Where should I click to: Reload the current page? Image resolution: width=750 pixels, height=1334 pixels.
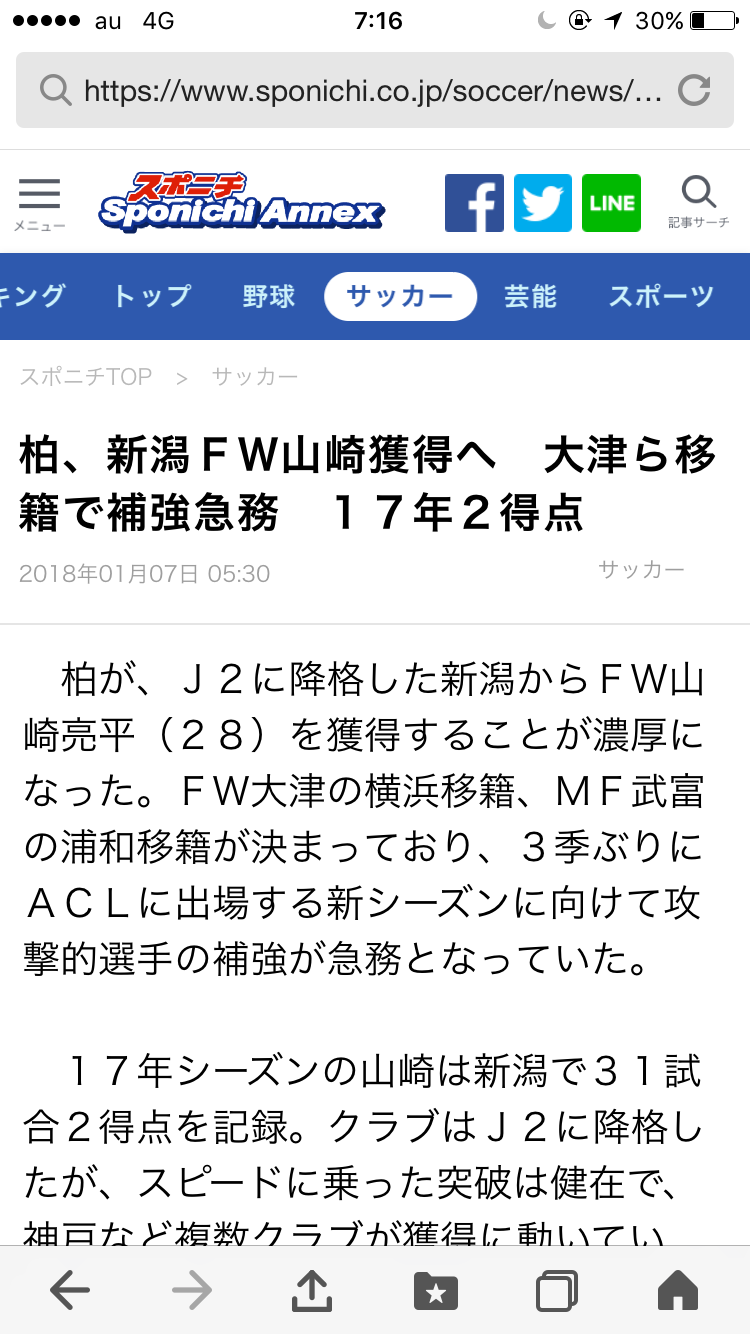coord(693,91)
